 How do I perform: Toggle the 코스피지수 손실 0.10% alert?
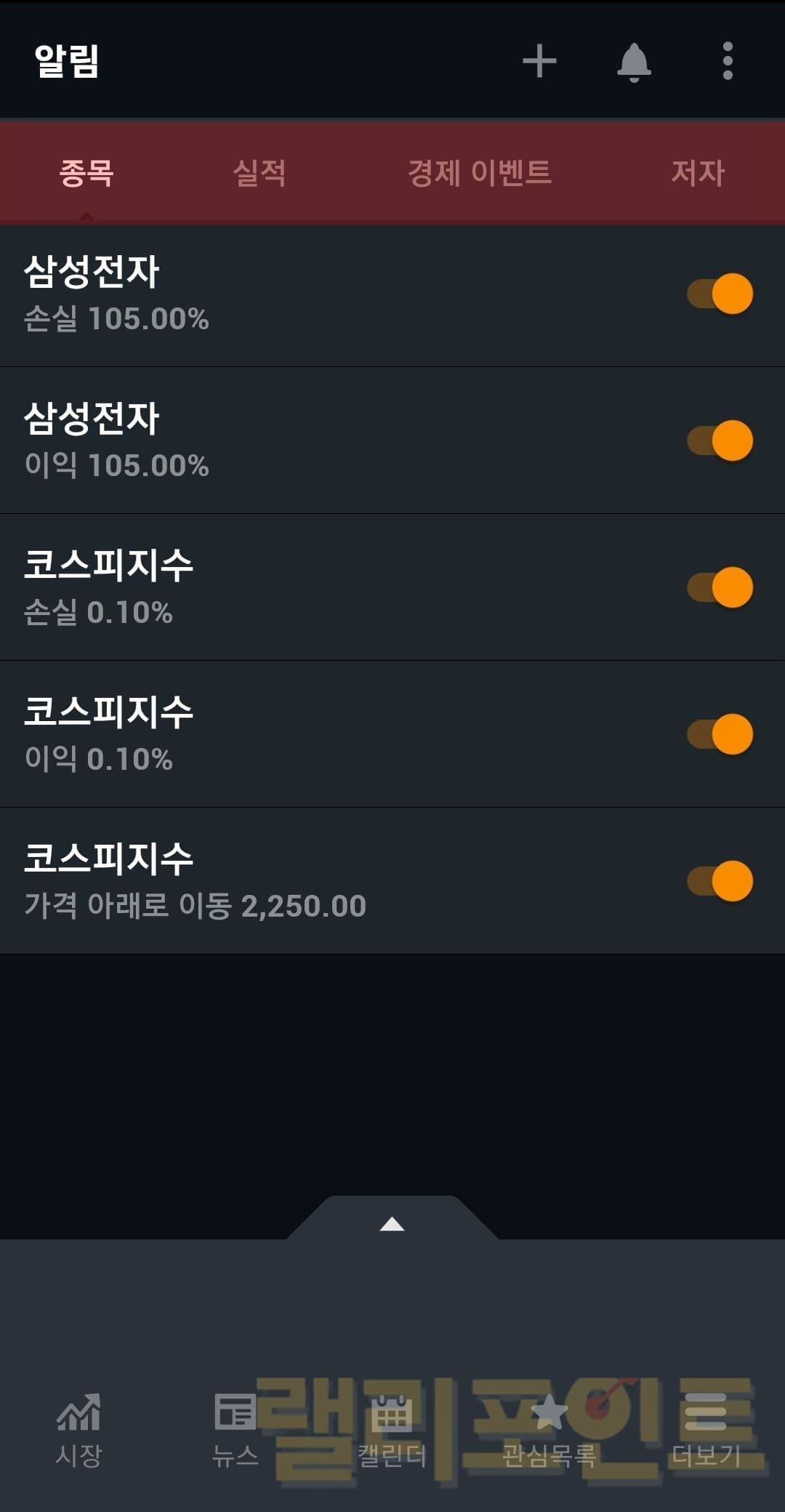(x=720, y=587)
